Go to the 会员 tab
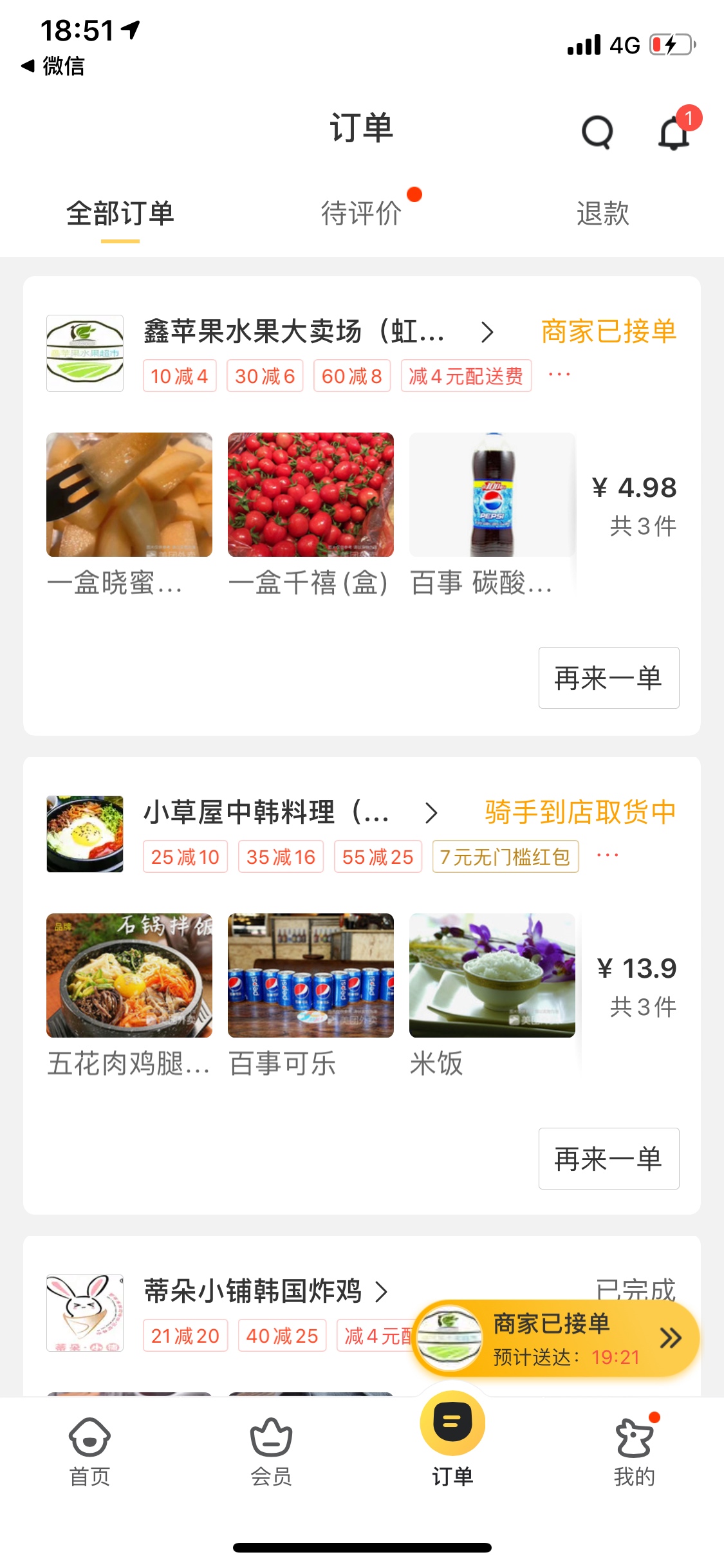Viewport: 724px width, 1568px height. pyautogui.click(x=271, y=1448)
